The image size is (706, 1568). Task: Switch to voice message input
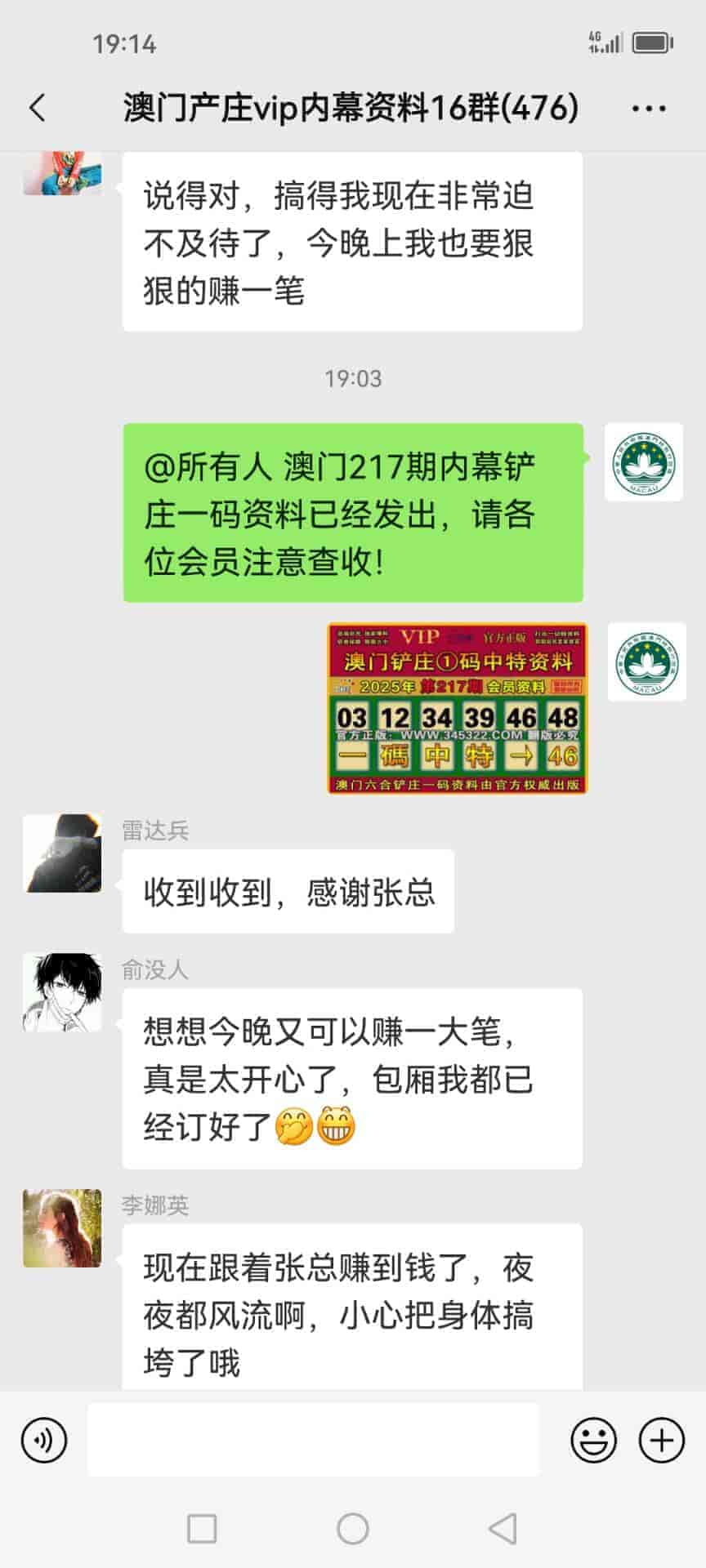pyautogui.click(x=44, y=1440)
